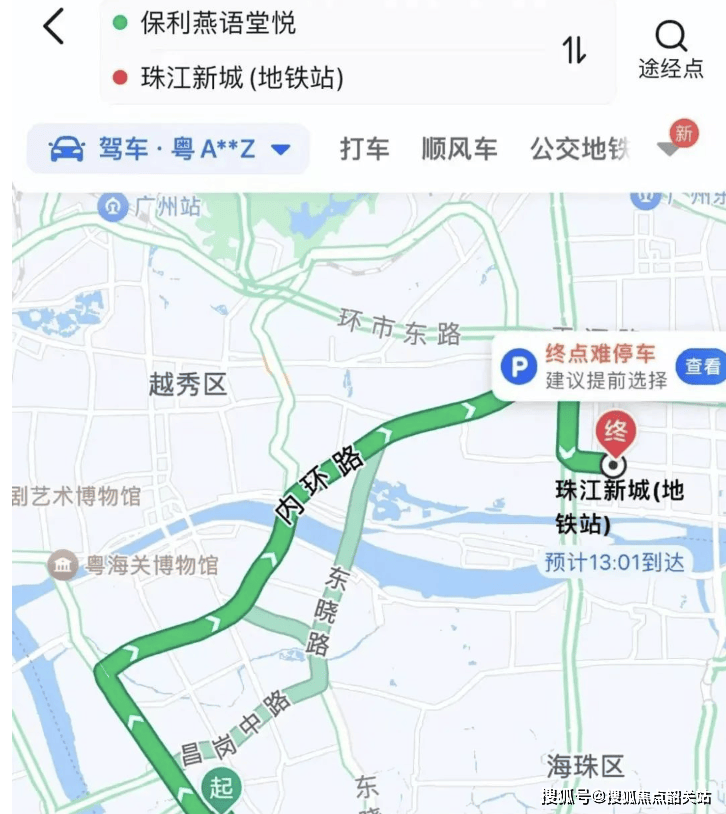Switch to the 顺风车 tab
Screen dimensions: 726x814
[x=459, y=150]
